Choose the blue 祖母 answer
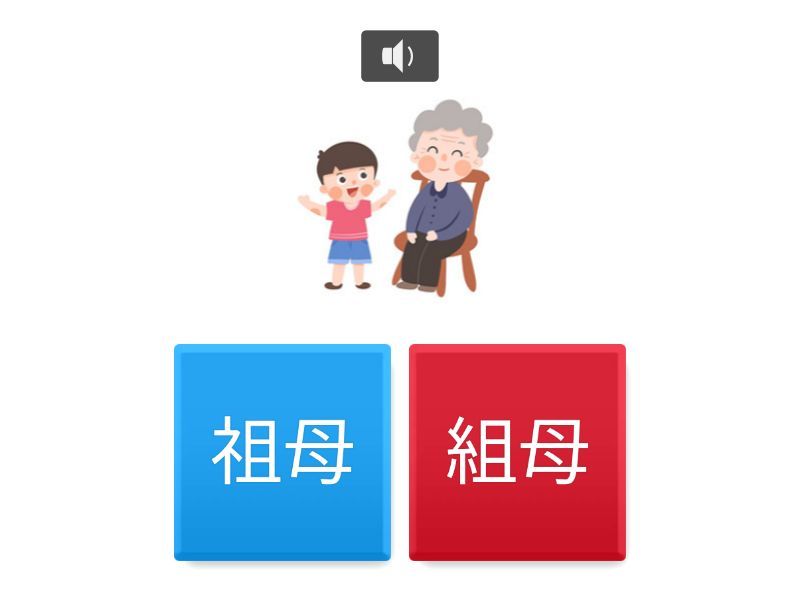 point(282,452)
